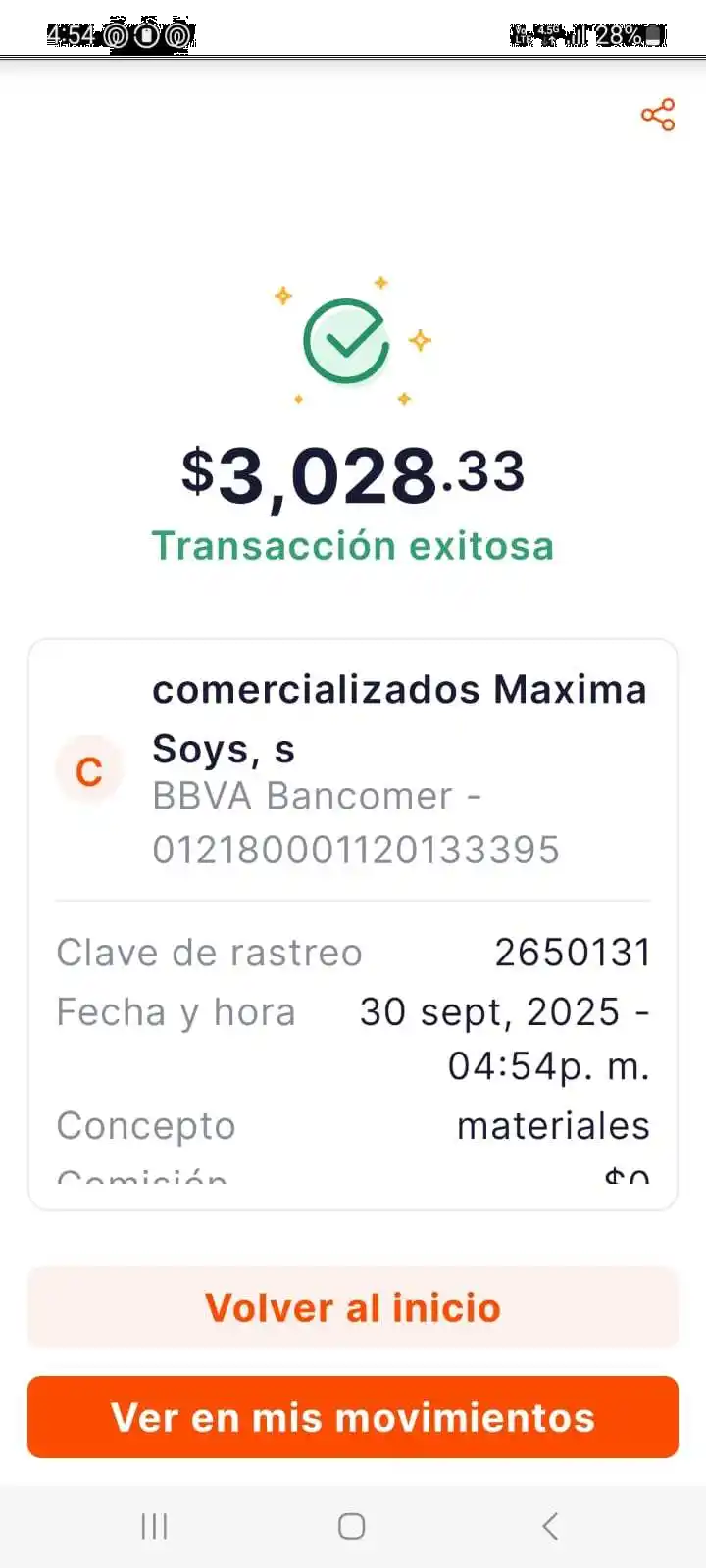Share this transaction receipt

pyautogui.click(x=658, y=115)
